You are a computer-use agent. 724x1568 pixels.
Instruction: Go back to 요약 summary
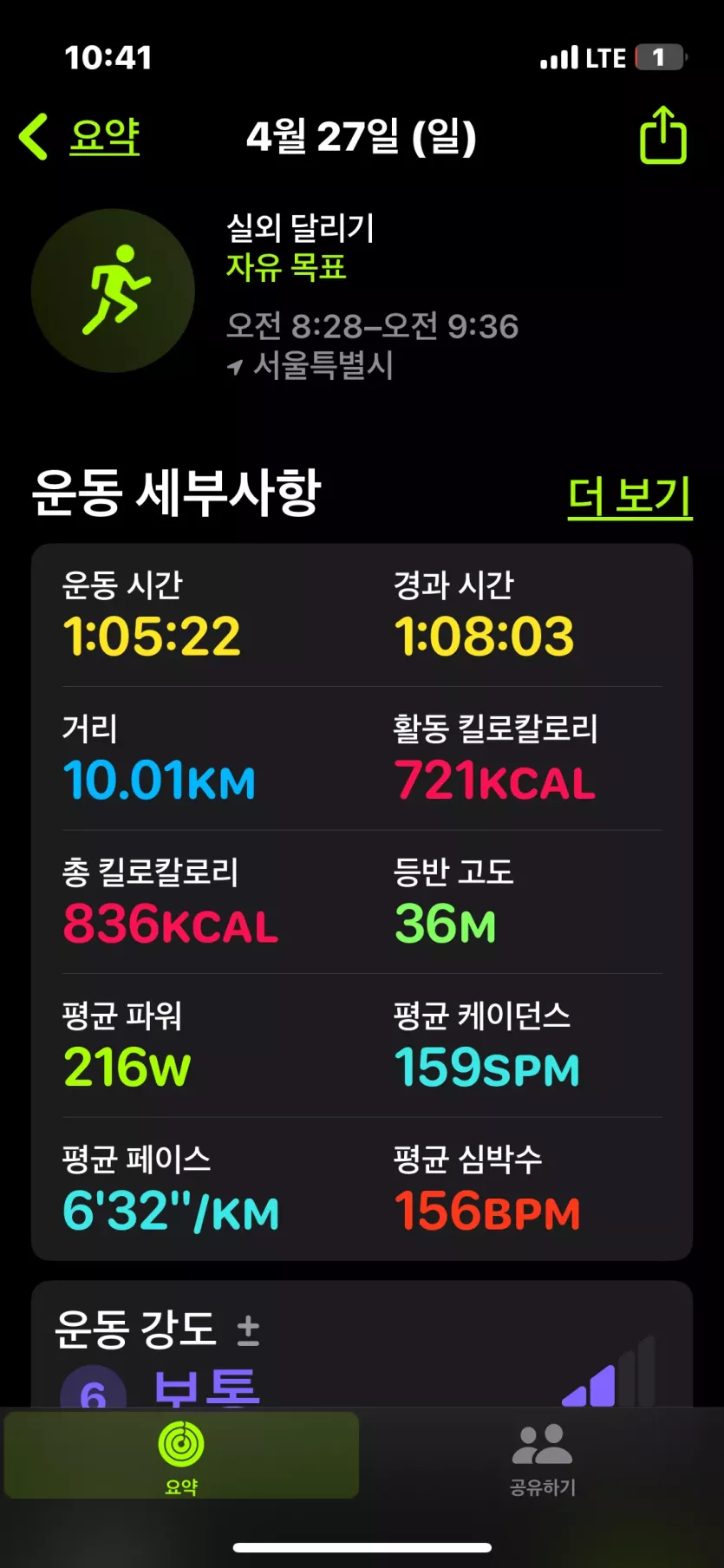click(x=80, y=137)
